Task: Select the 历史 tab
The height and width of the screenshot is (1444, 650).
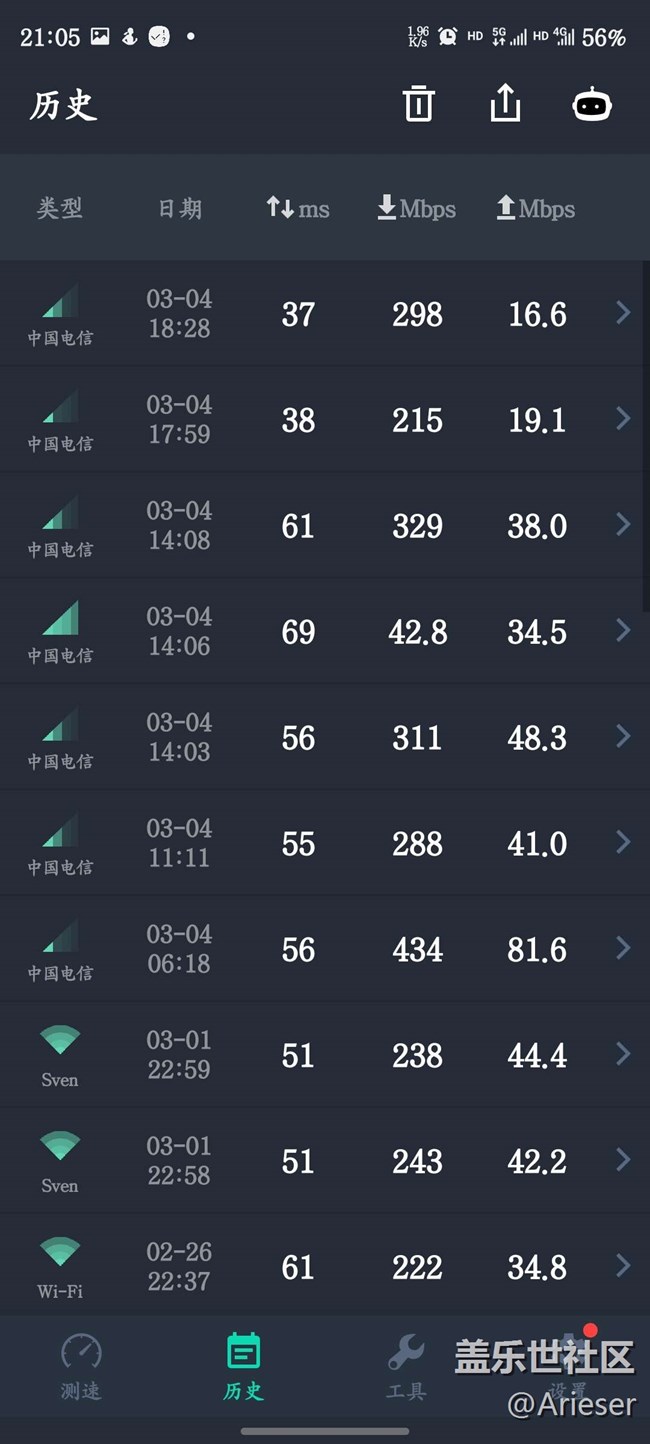Action: click(243, 1367)
